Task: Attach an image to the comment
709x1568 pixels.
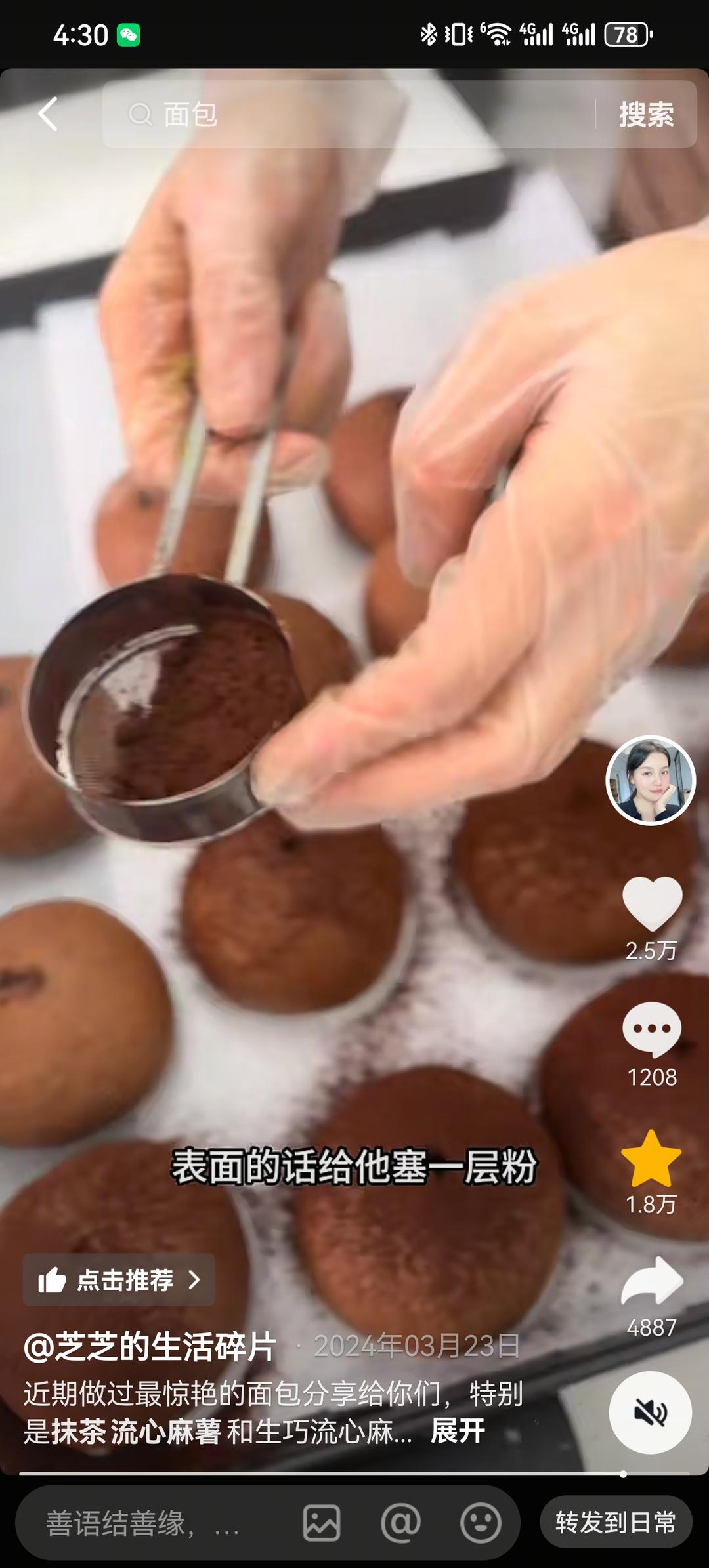Action: coord(321,1523)
